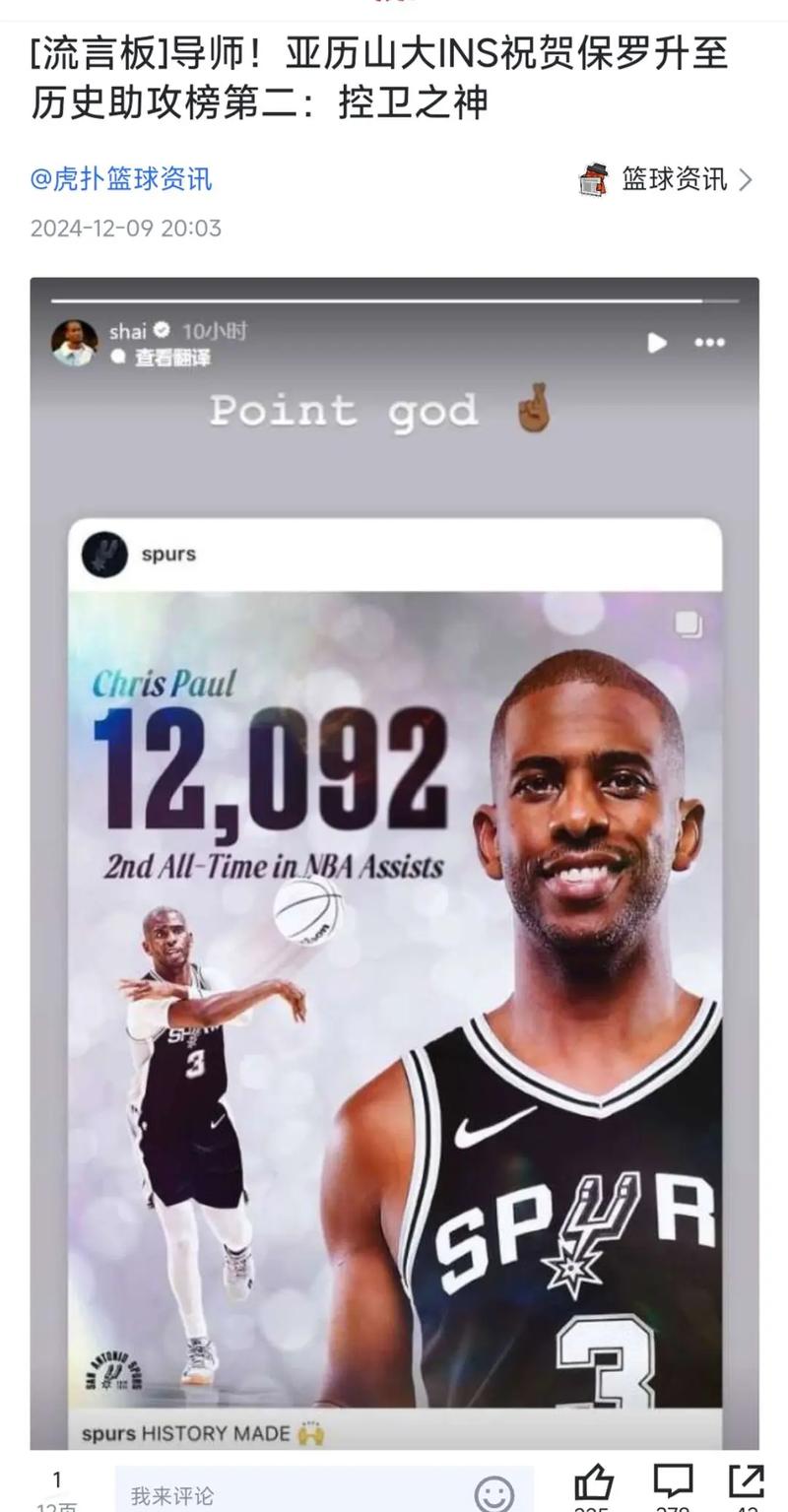Open the emoji picker in comment bar
788x1512 pixels.
click(493, 1493)
